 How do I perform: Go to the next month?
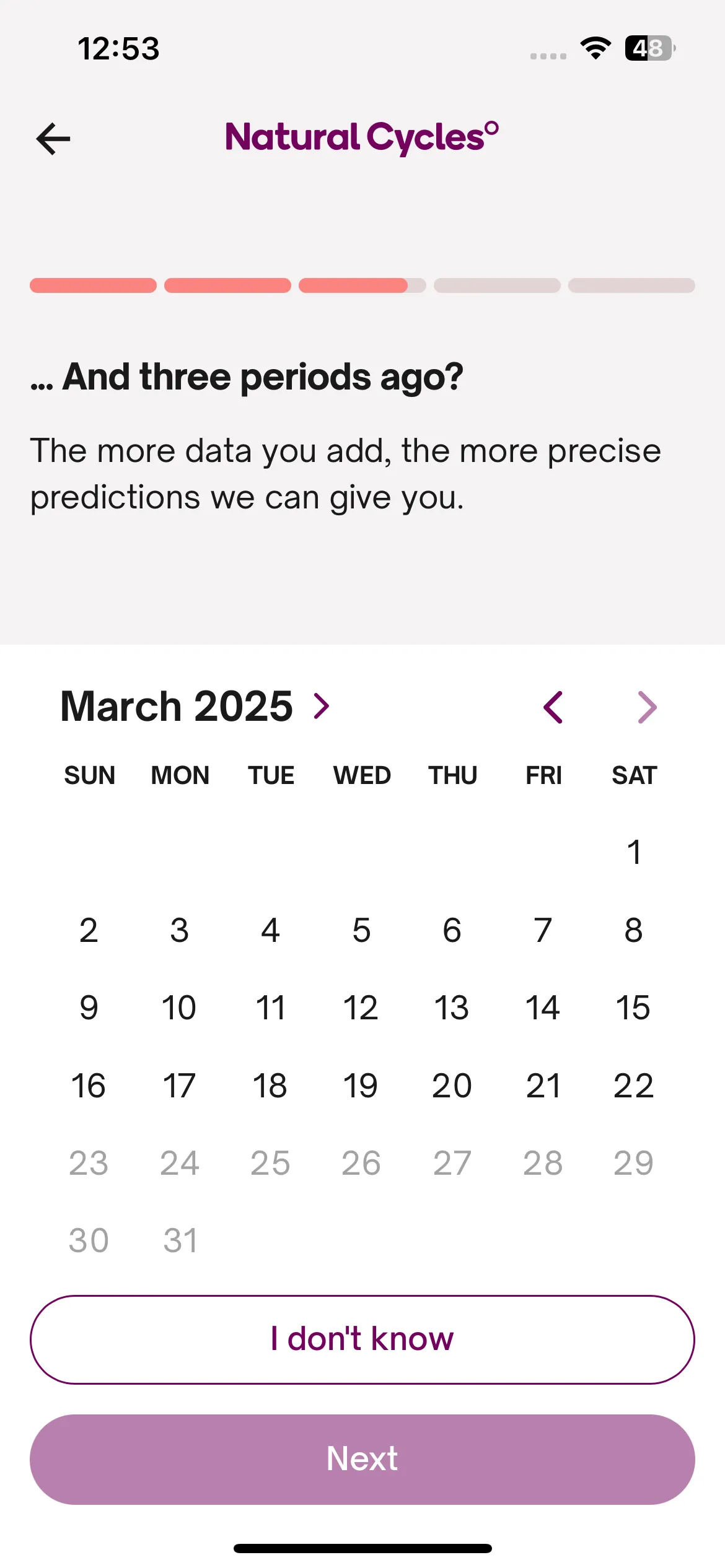[647, 707]
